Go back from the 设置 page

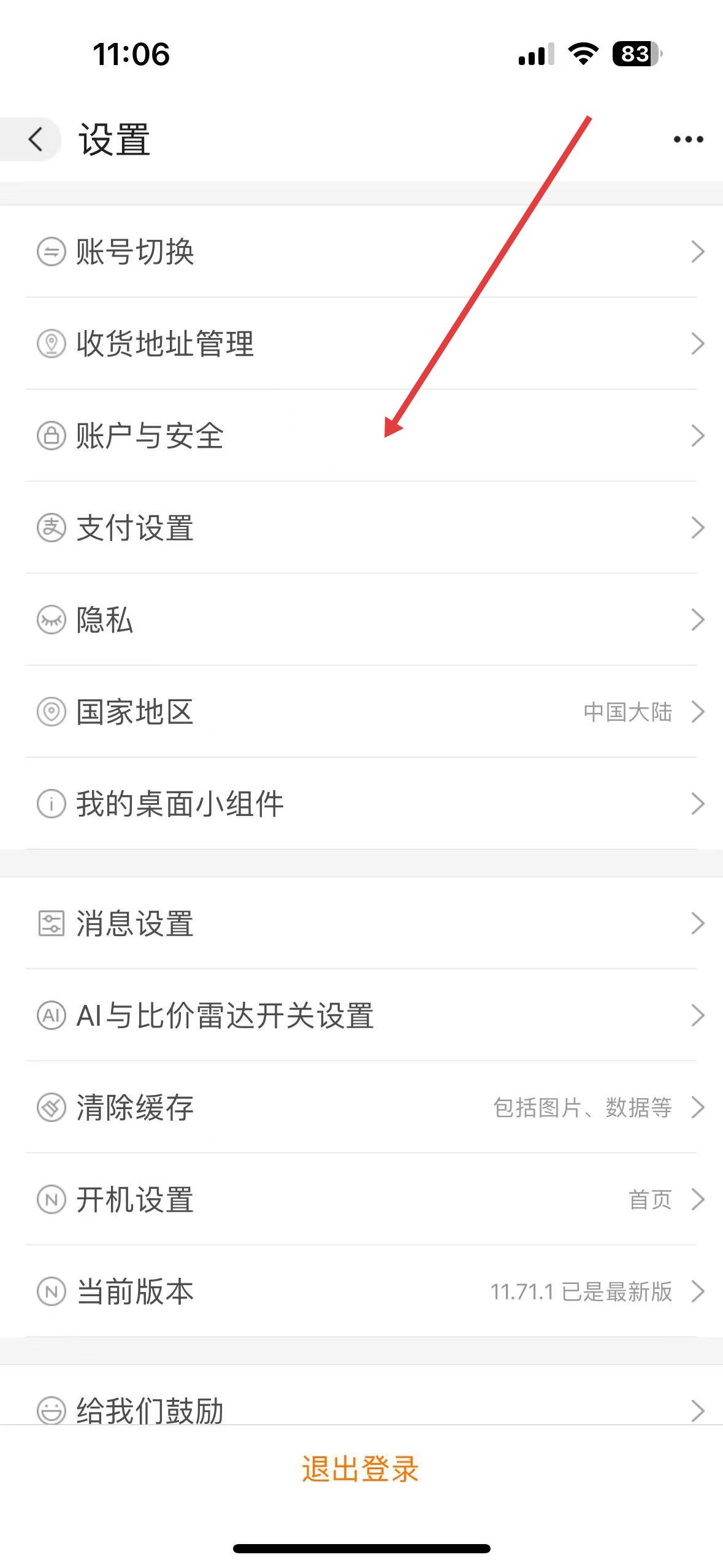36,139
